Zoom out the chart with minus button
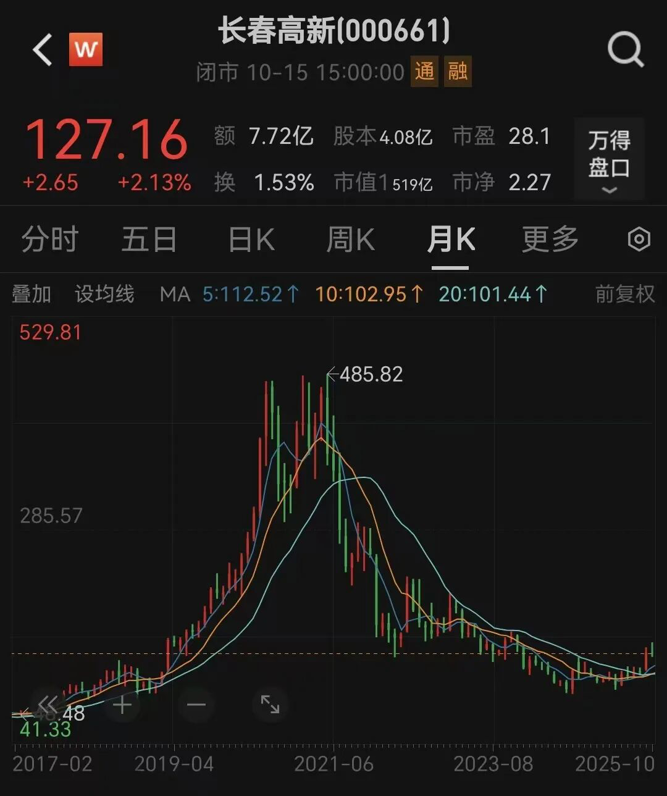This screenshot has height=796, width=667. (196, 704)
